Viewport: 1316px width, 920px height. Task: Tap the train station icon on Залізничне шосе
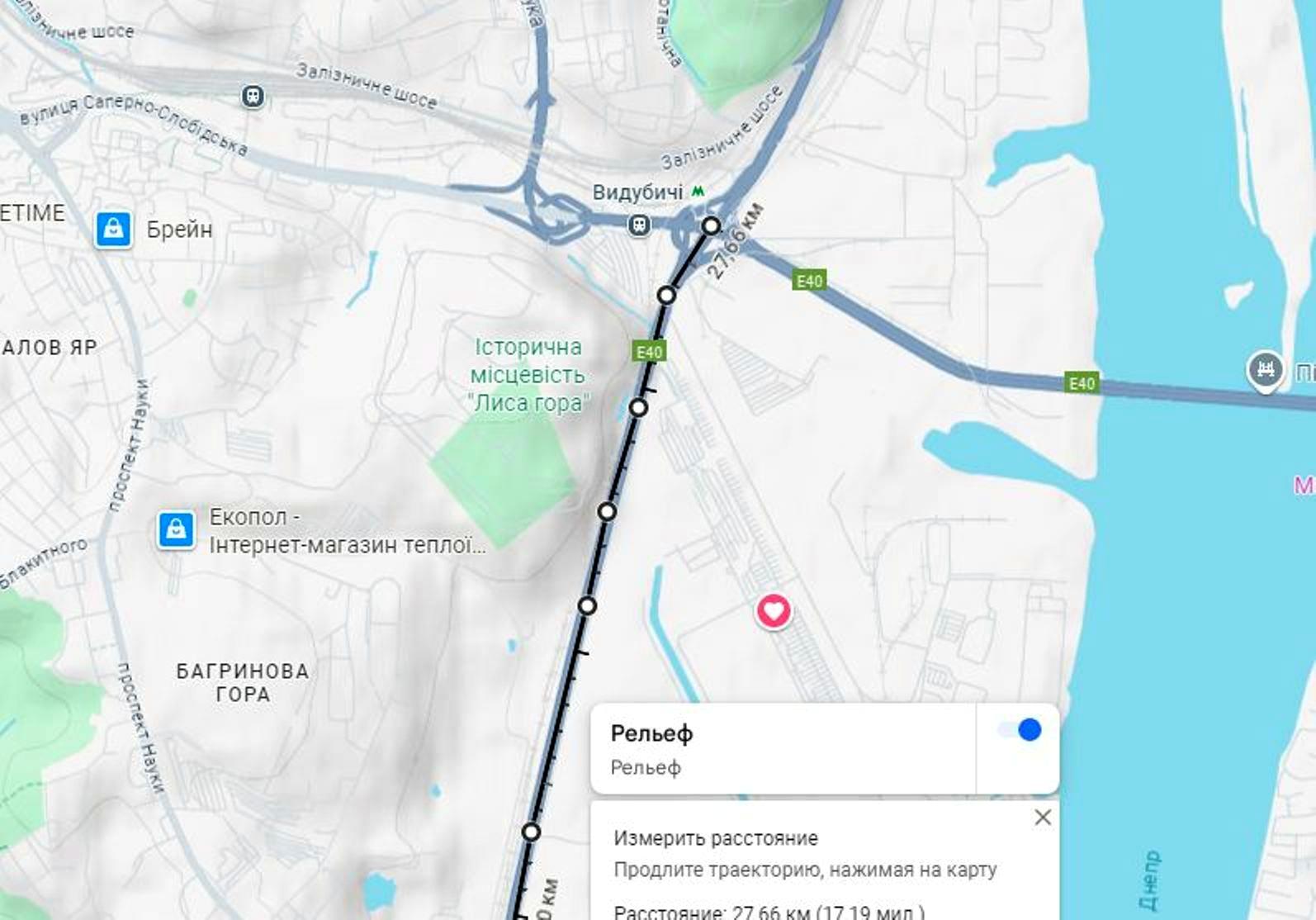253,97
